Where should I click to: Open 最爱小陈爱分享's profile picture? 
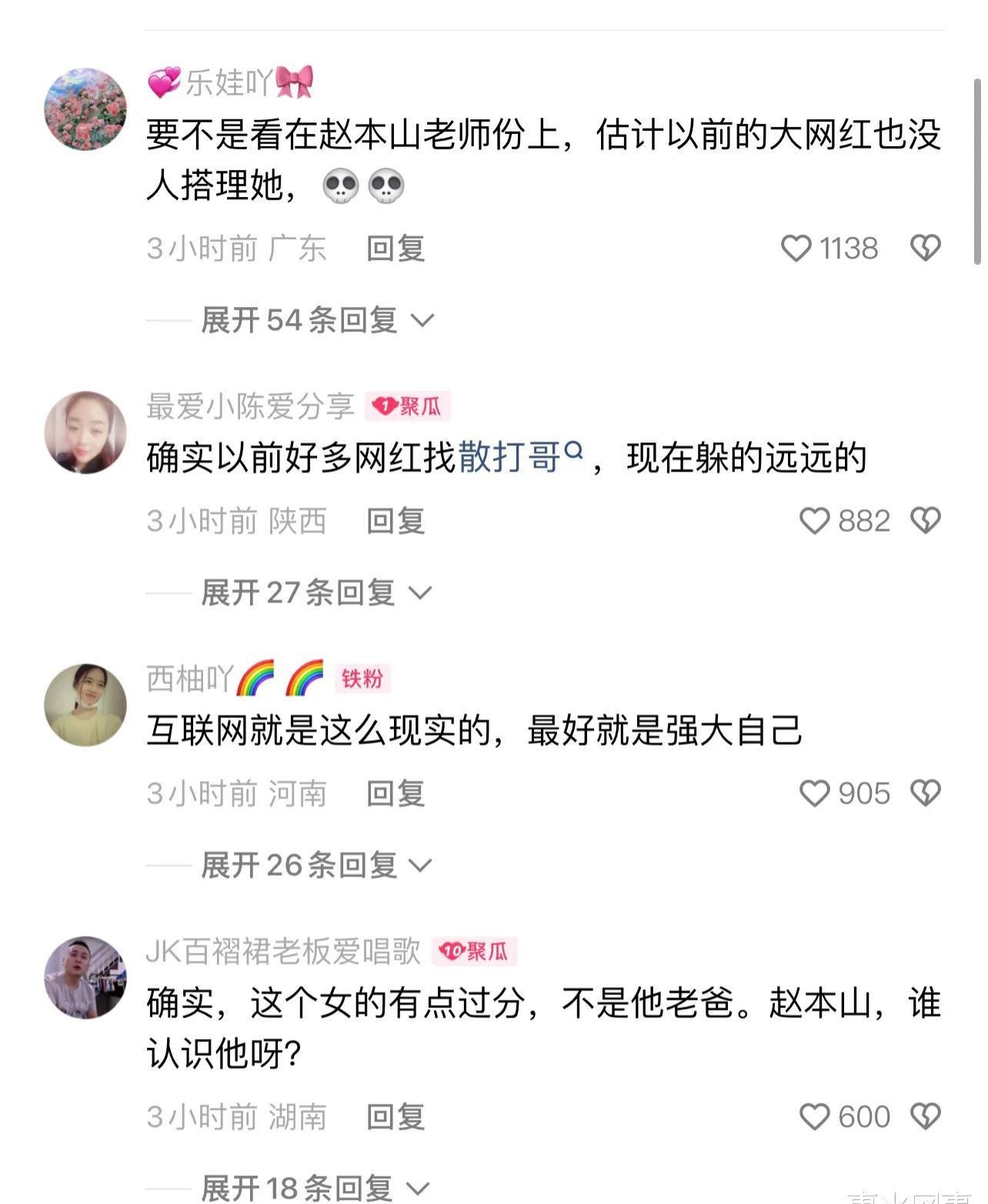click(85, 432)
